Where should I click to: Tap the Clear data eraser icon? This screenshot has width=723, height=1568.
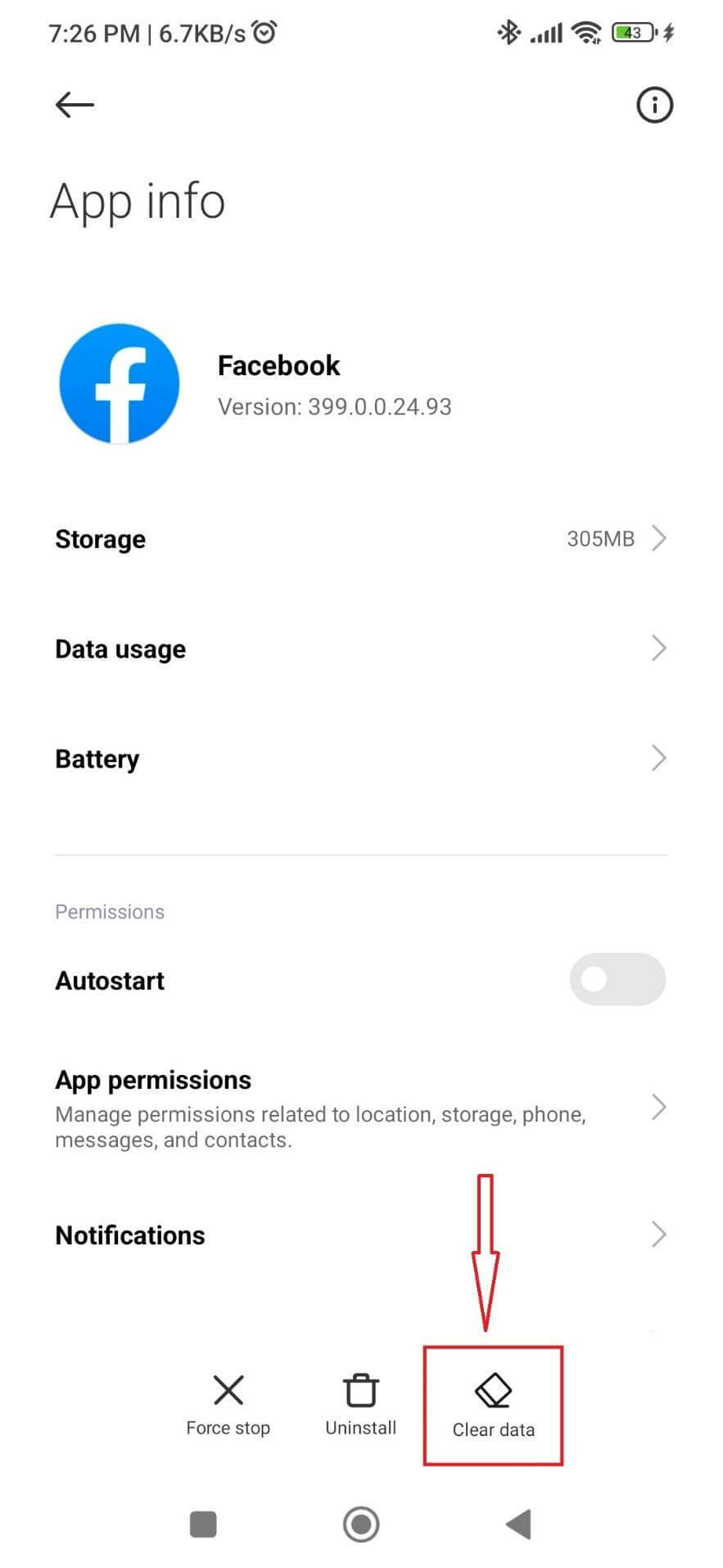click(x=492, y=1389)
